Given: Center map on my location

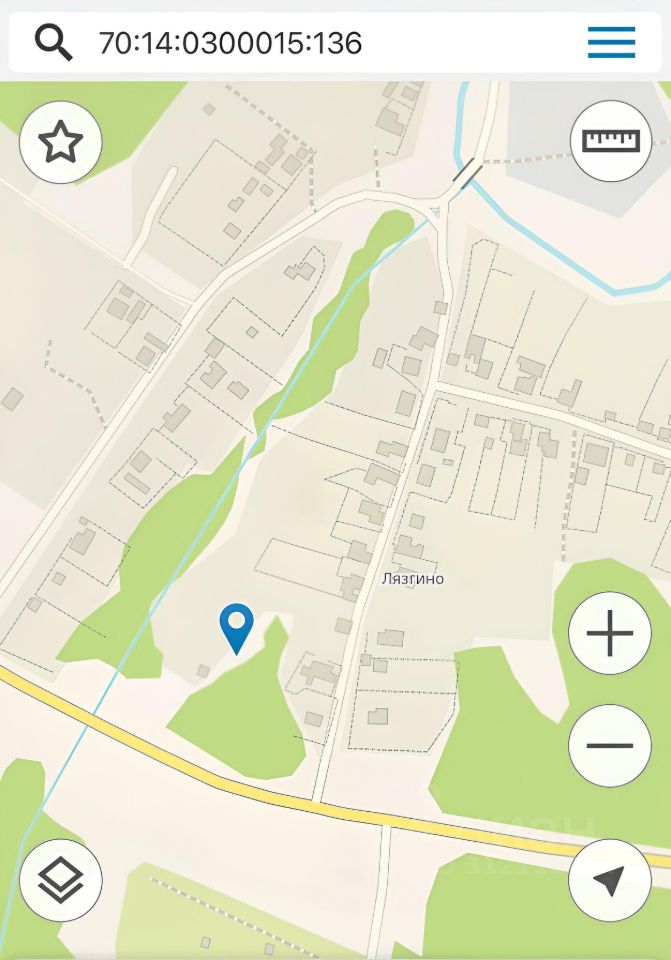Looking at the screenshot, I should [x=610, y=880].
